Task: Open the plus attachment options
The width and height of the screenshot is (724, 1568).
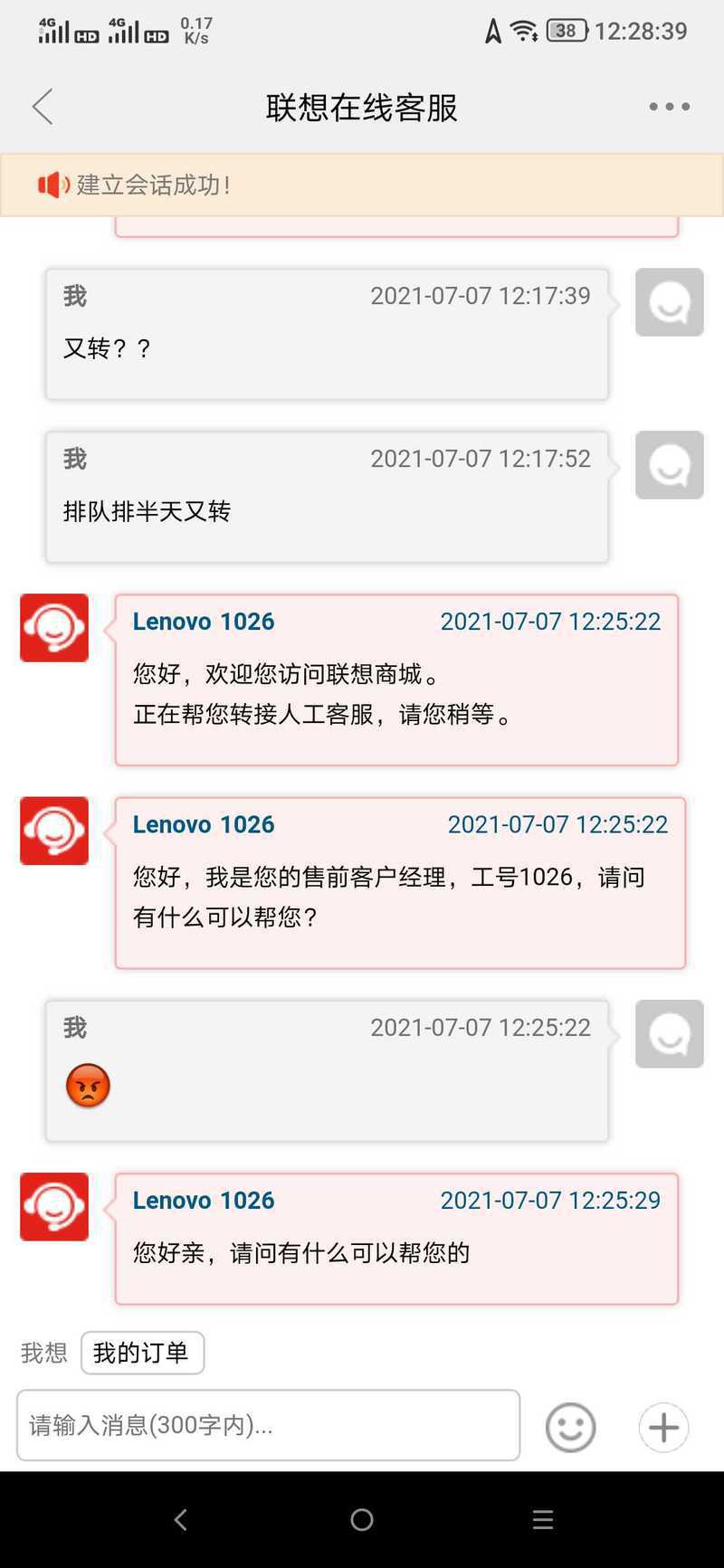Action: [x=663, y=1428]
